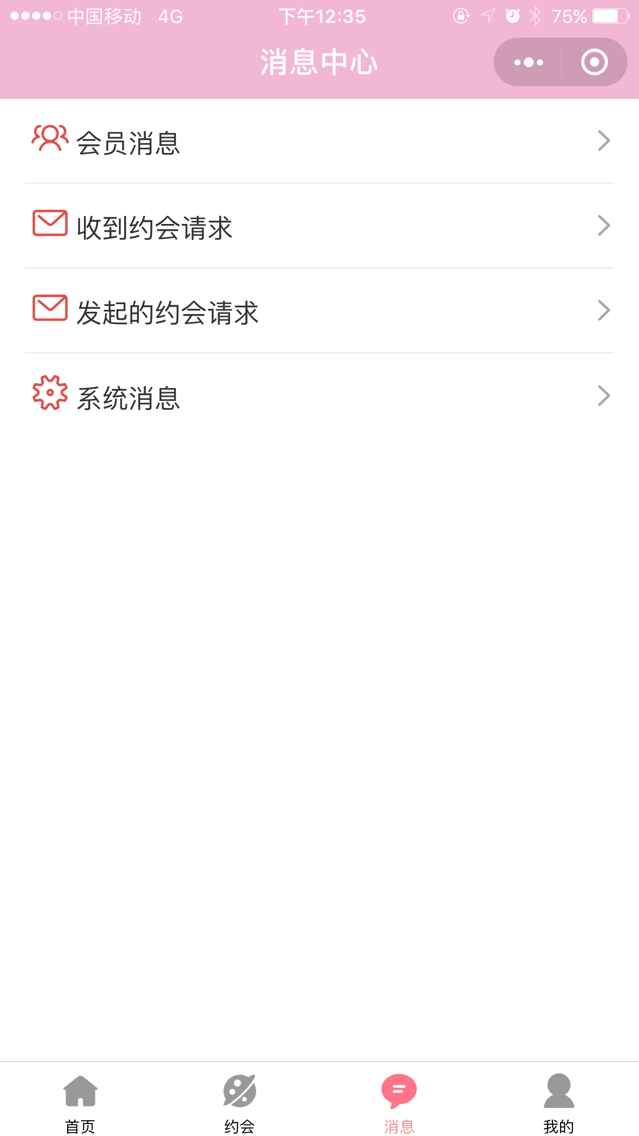Open 会员消息 row
Image resolution: width=639 pixels, height=1136 pixels.
coord(320,141)
